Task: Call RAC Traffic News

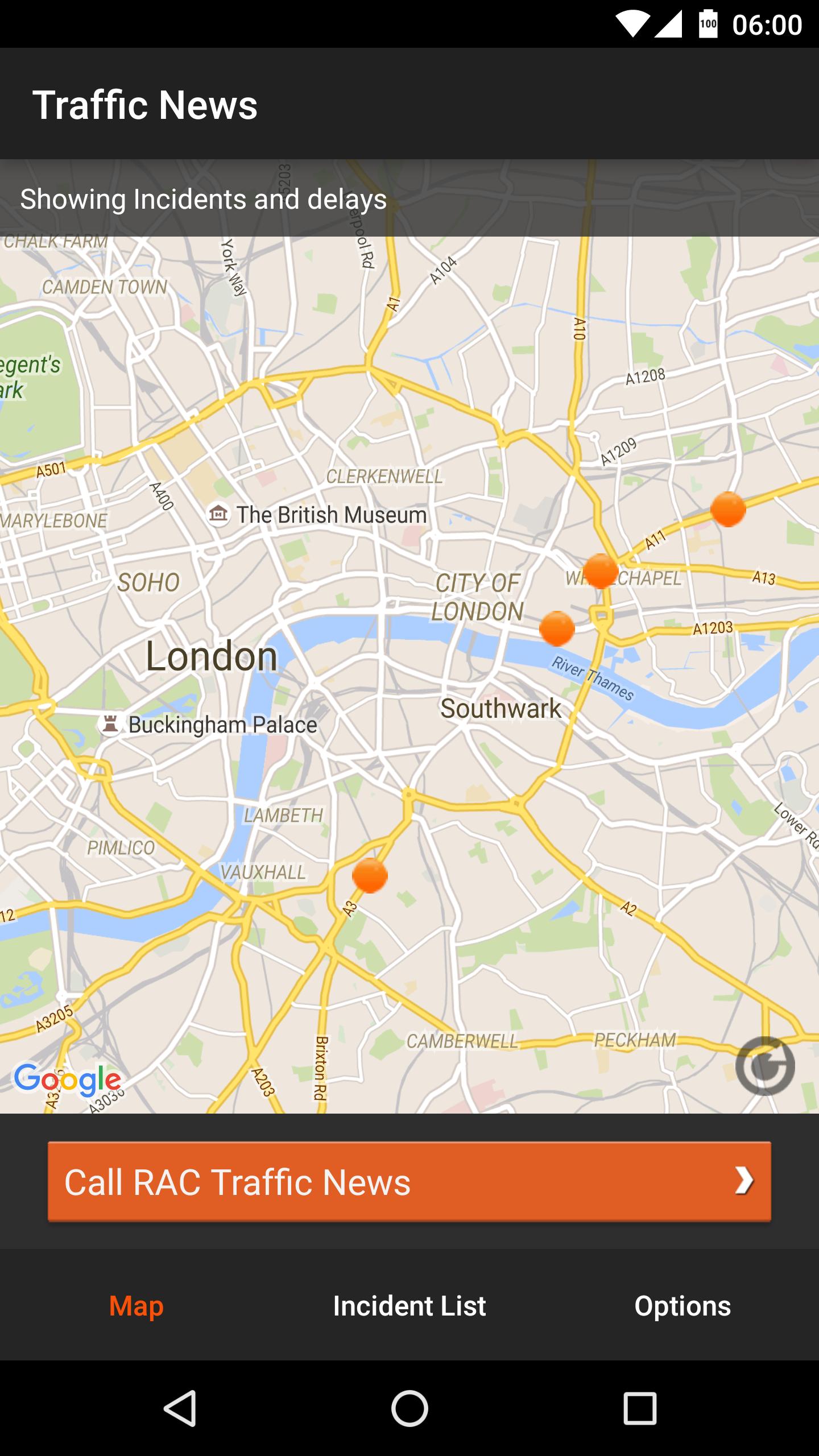Action: click(409, 1182)
